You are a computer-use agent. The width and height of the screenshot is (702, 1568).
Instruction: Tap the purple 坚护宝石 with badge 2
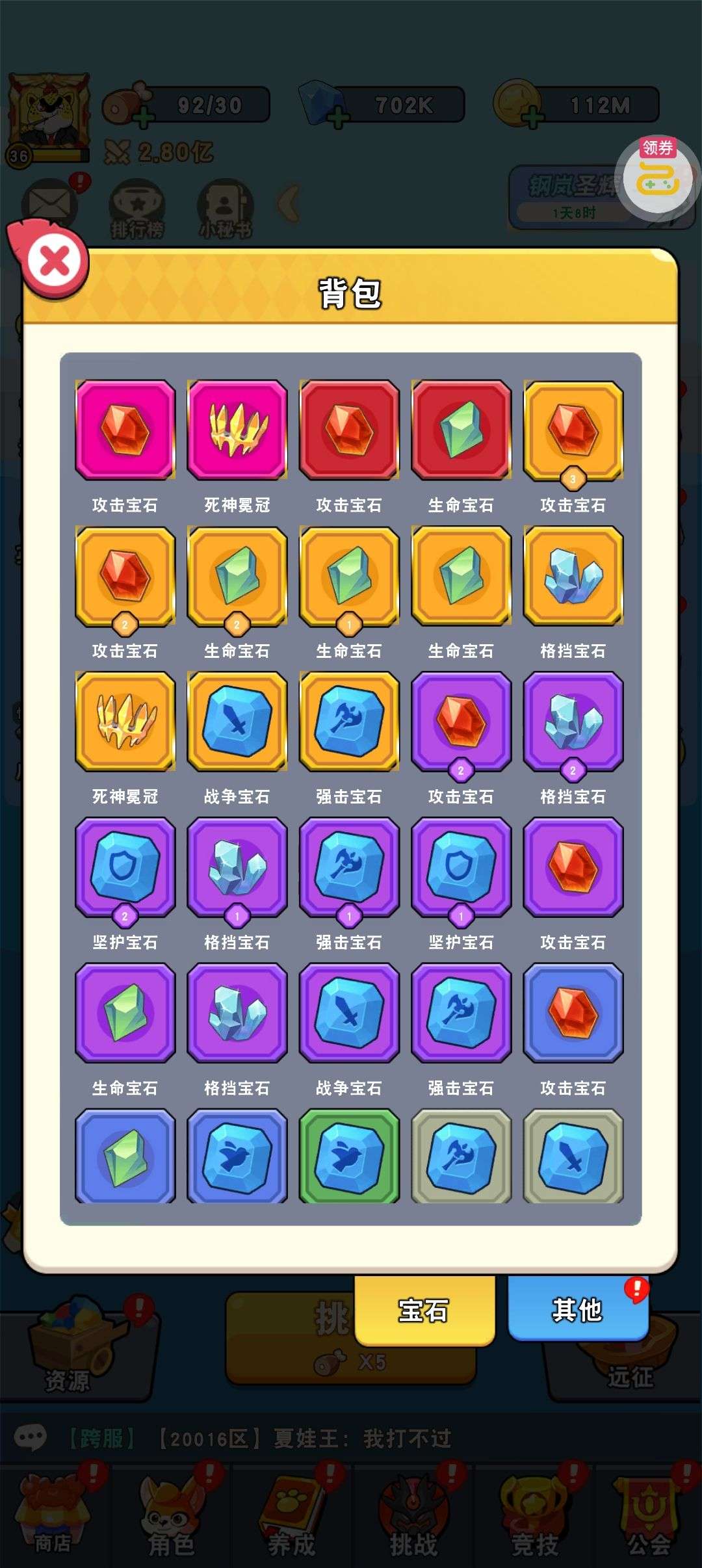point(125,867)
